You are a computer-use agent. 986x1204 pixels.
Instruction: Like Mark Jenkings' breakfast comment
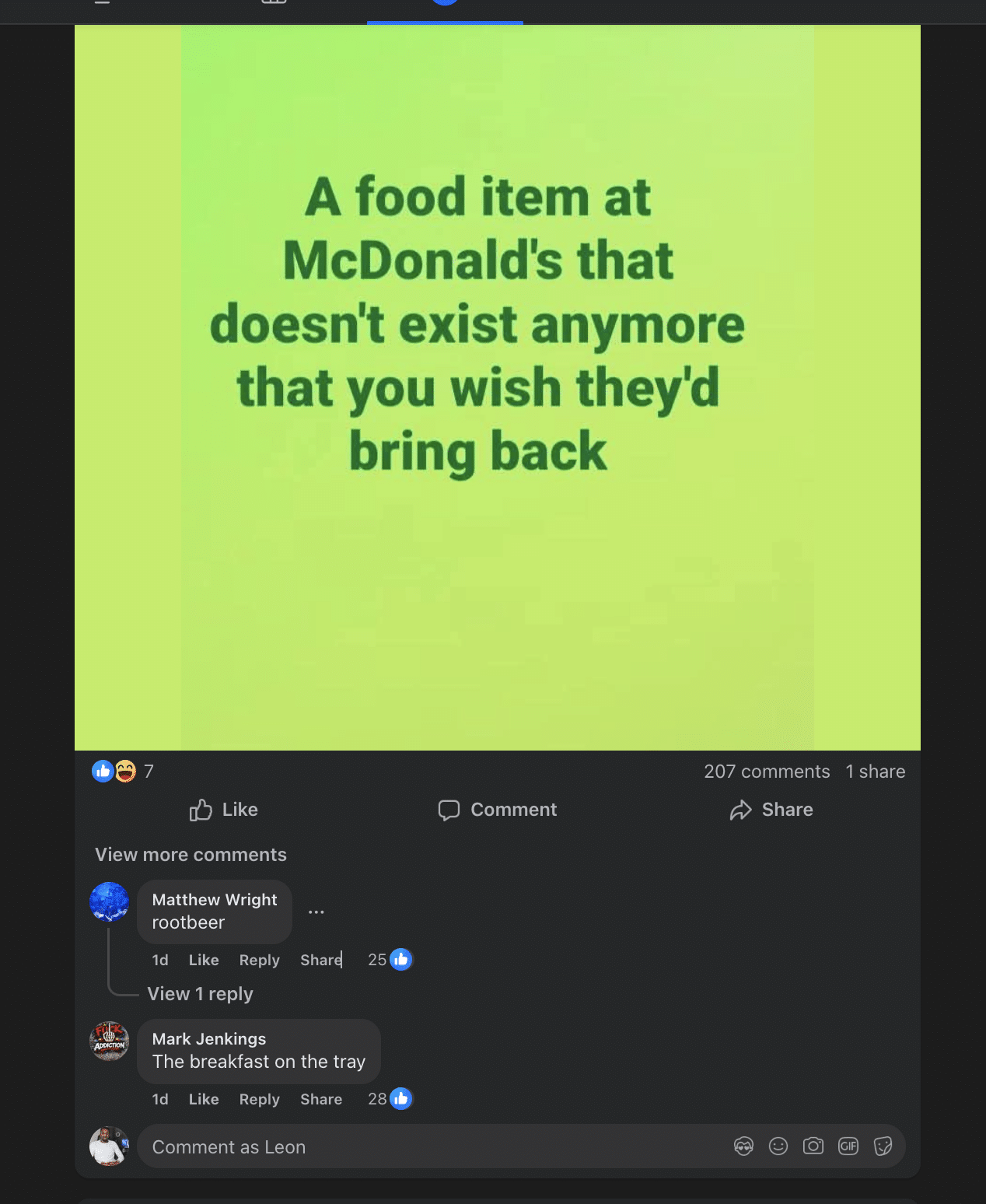coord(204,1099)
